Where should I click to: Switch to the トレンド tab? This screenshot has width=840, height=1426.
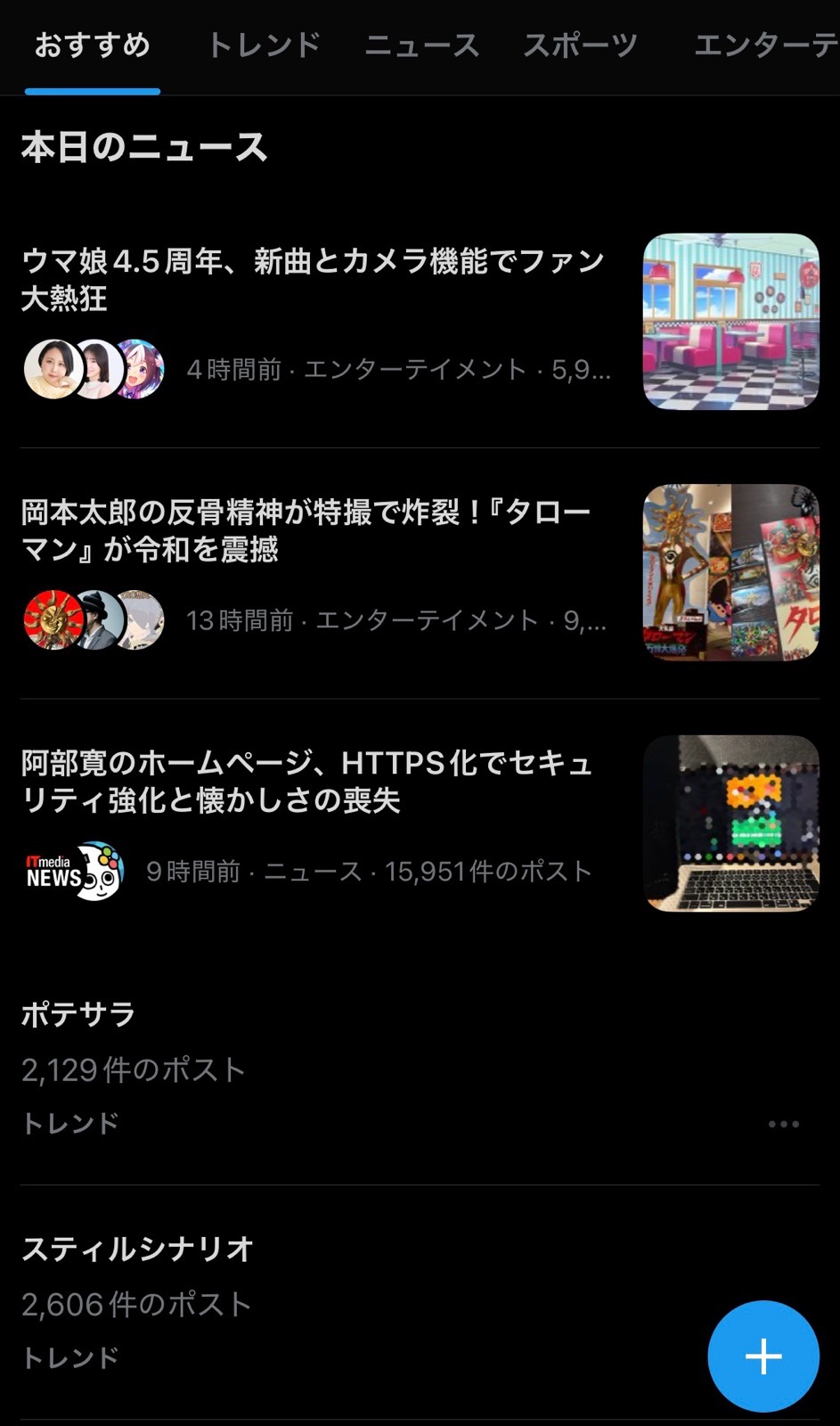[264, 45]
